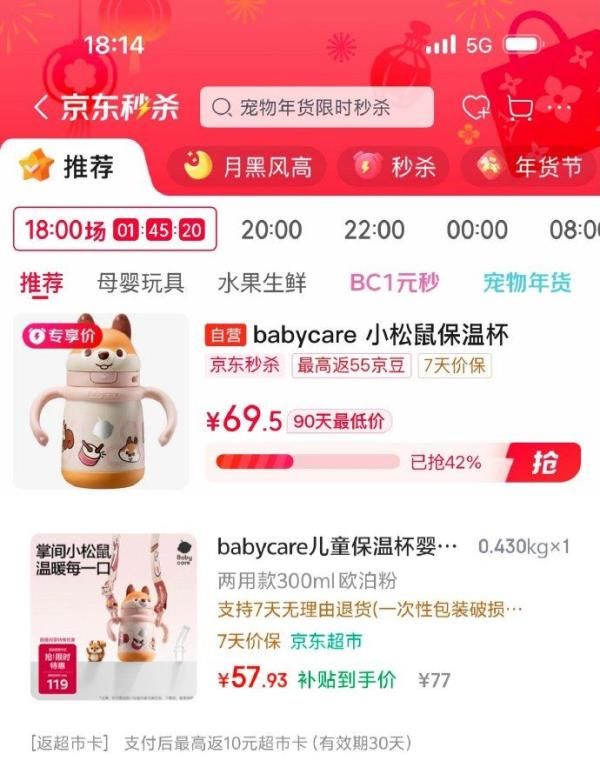
Task: Tap the 抢 button for 小松鼠保温杯
Action: pos(544,462)
